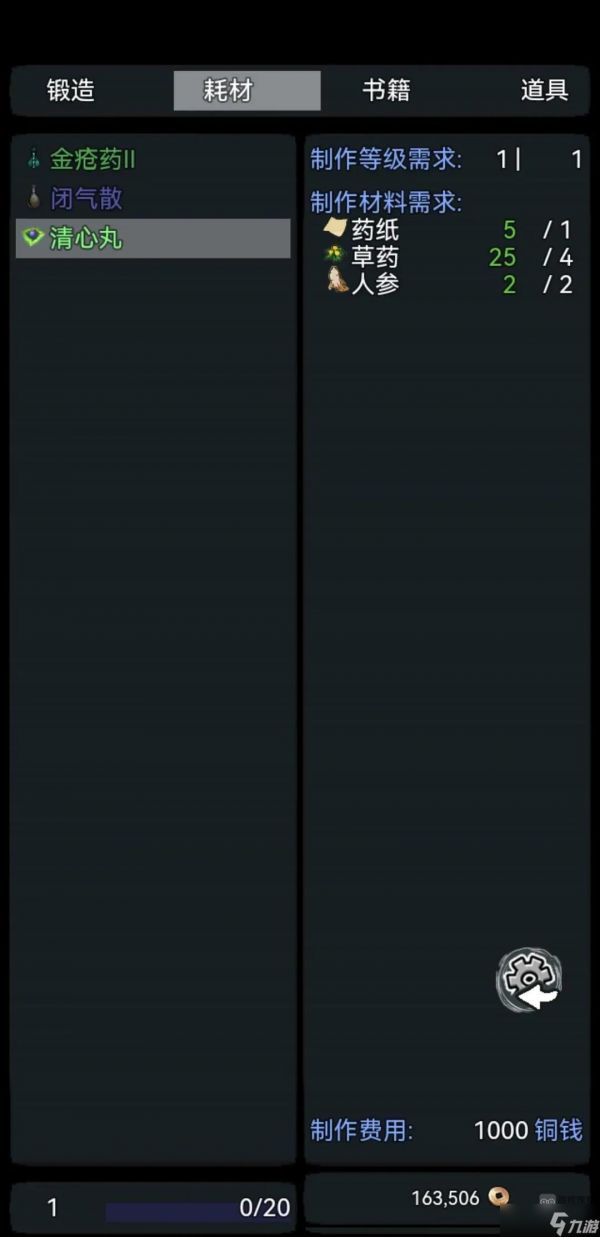The image size is (600, 1237).
Task: Tap the gear craft button
Action: point(529,979)
